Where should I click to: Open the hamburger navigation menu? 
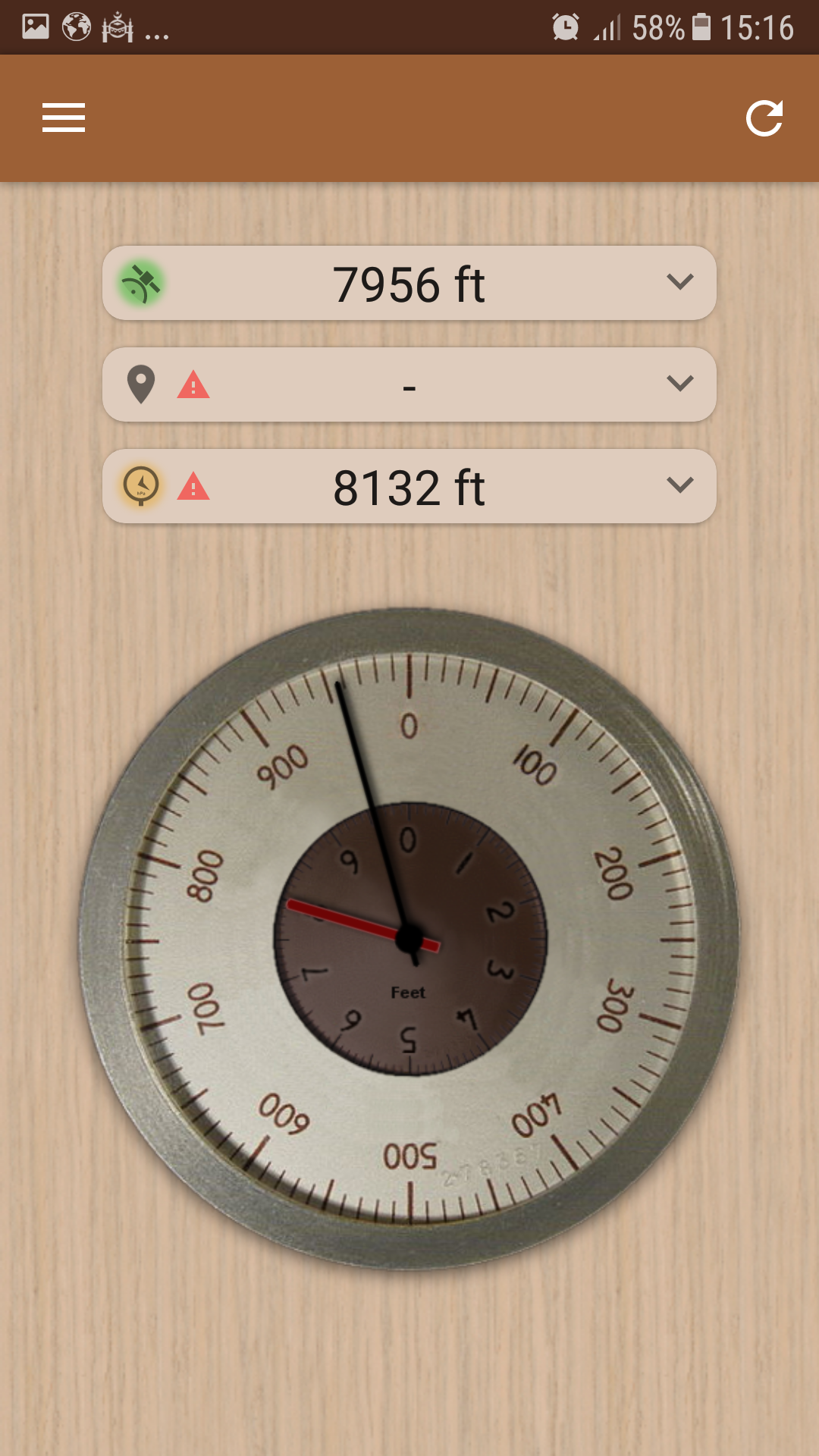(x=64, y=118)
